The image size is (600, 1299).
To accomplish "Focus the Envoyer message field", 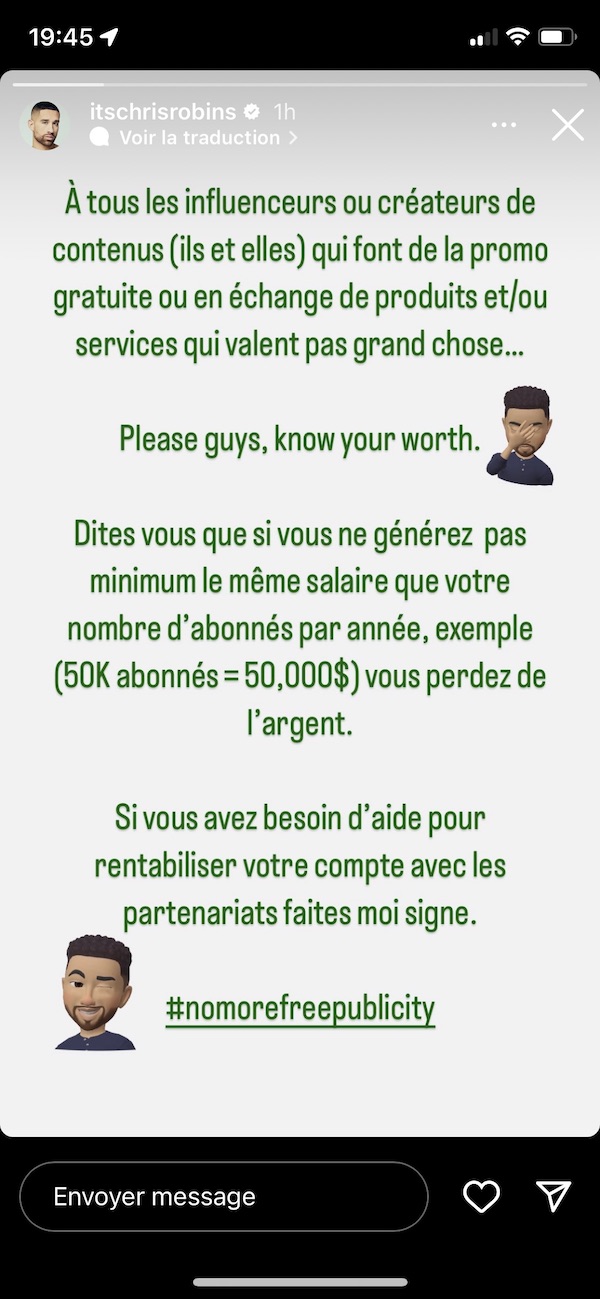I will (x=224, y=1196).
